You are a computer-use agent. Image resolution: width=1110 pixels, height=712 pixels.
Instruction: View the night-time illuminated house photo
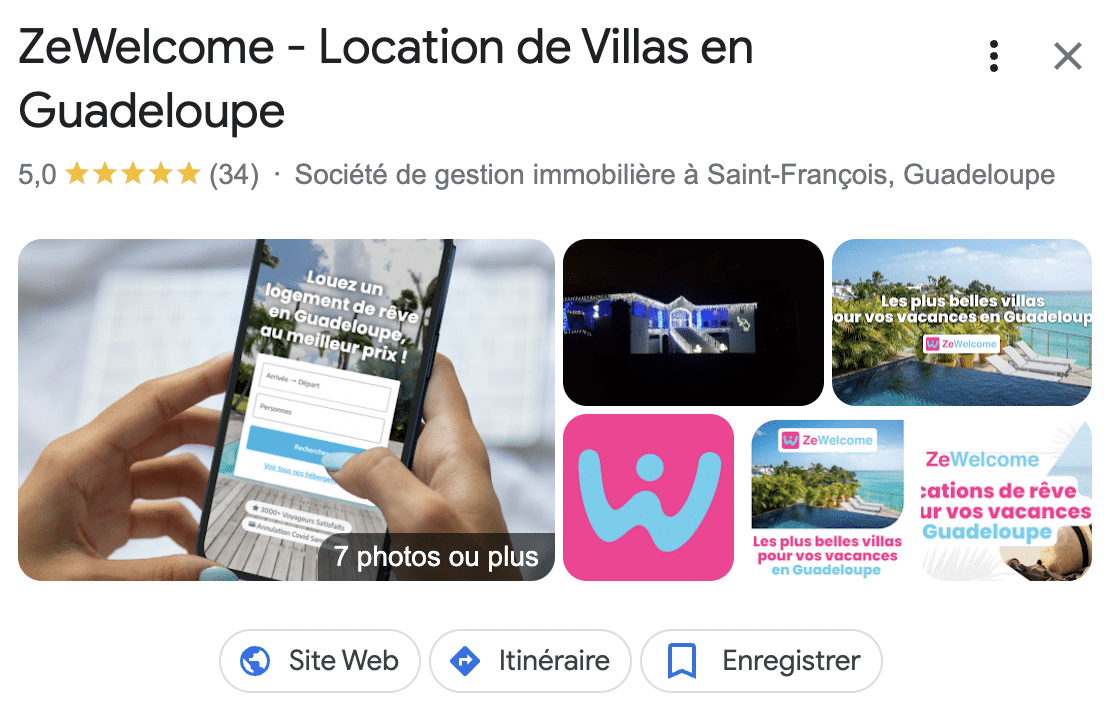693,322
